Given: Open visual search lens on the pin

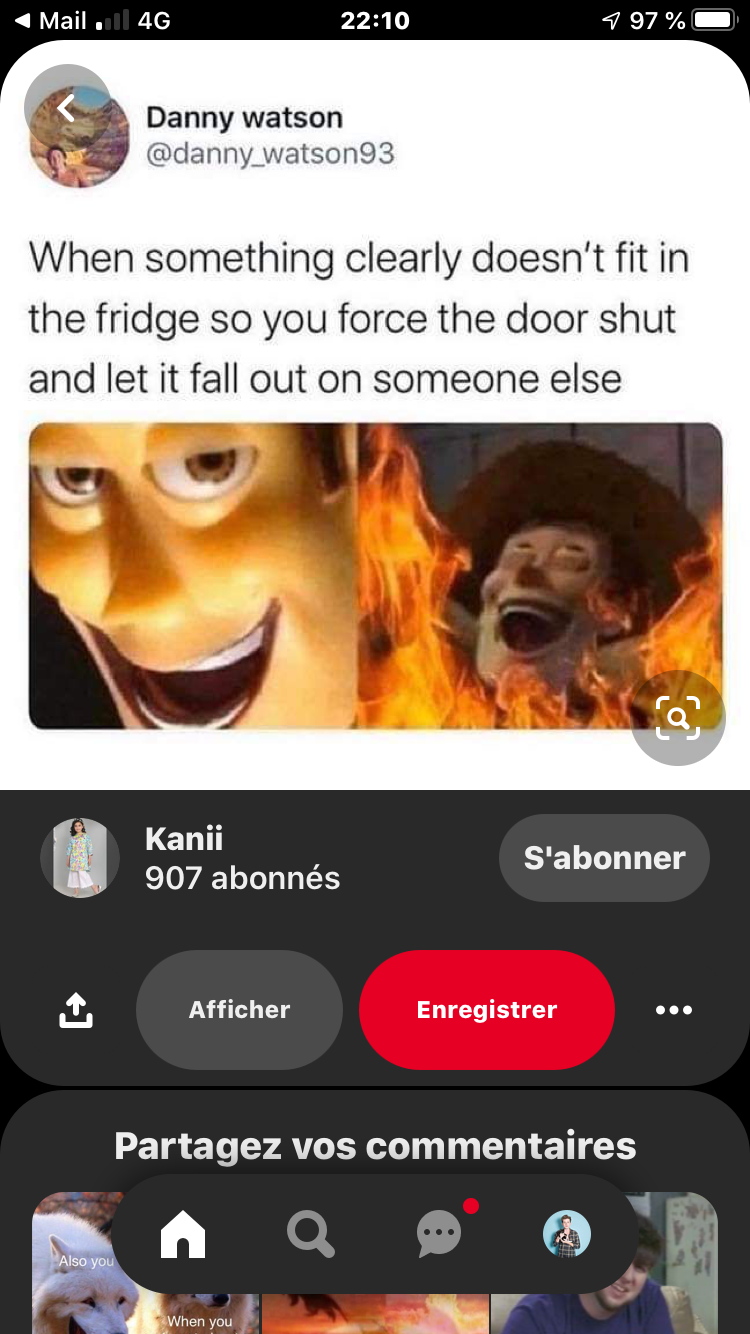Looking at the screenshot, I should coord(678,717).
